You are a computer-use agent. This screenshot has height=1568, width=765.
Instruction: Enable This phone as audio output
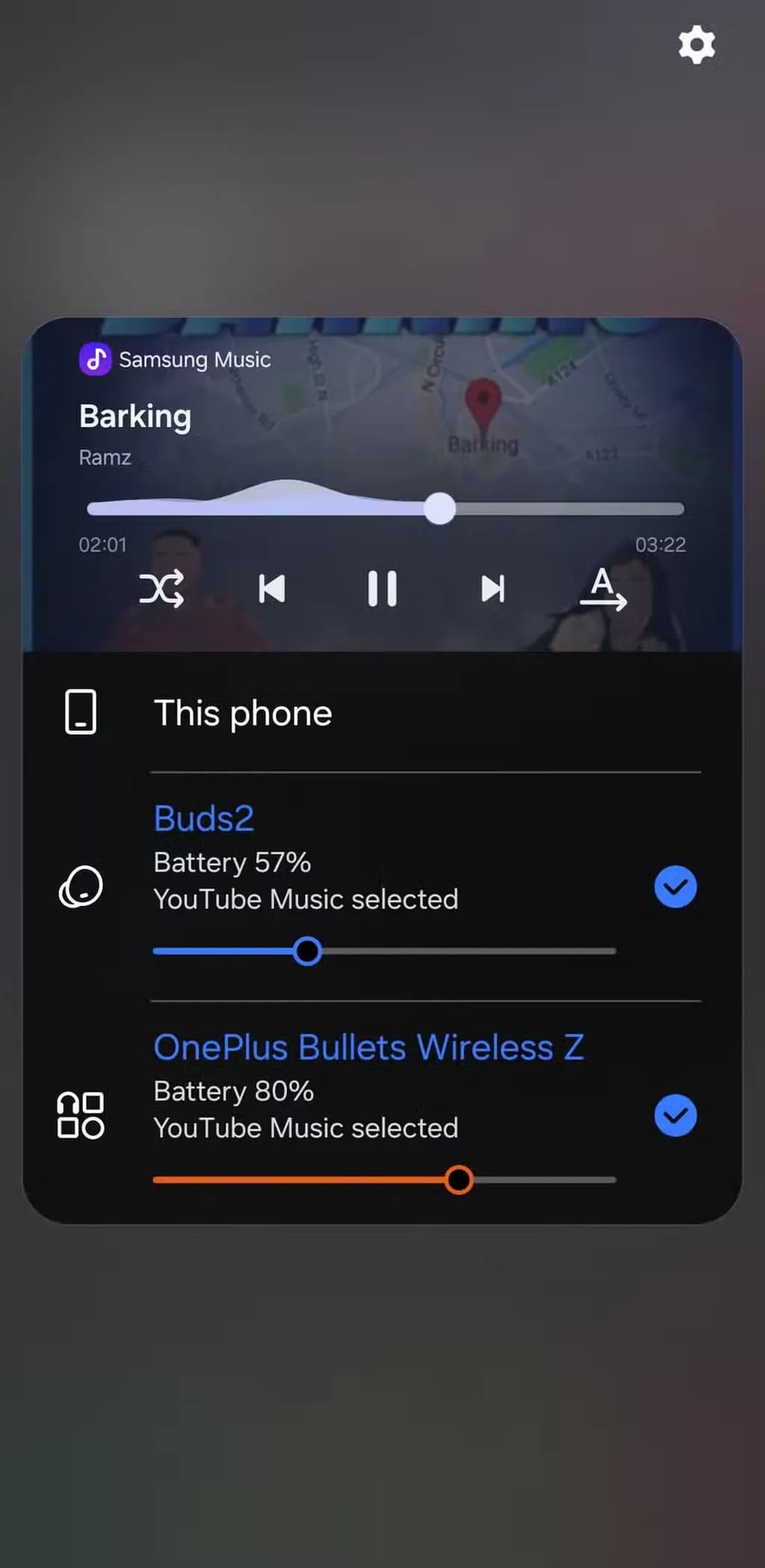[x=243, y=712]
